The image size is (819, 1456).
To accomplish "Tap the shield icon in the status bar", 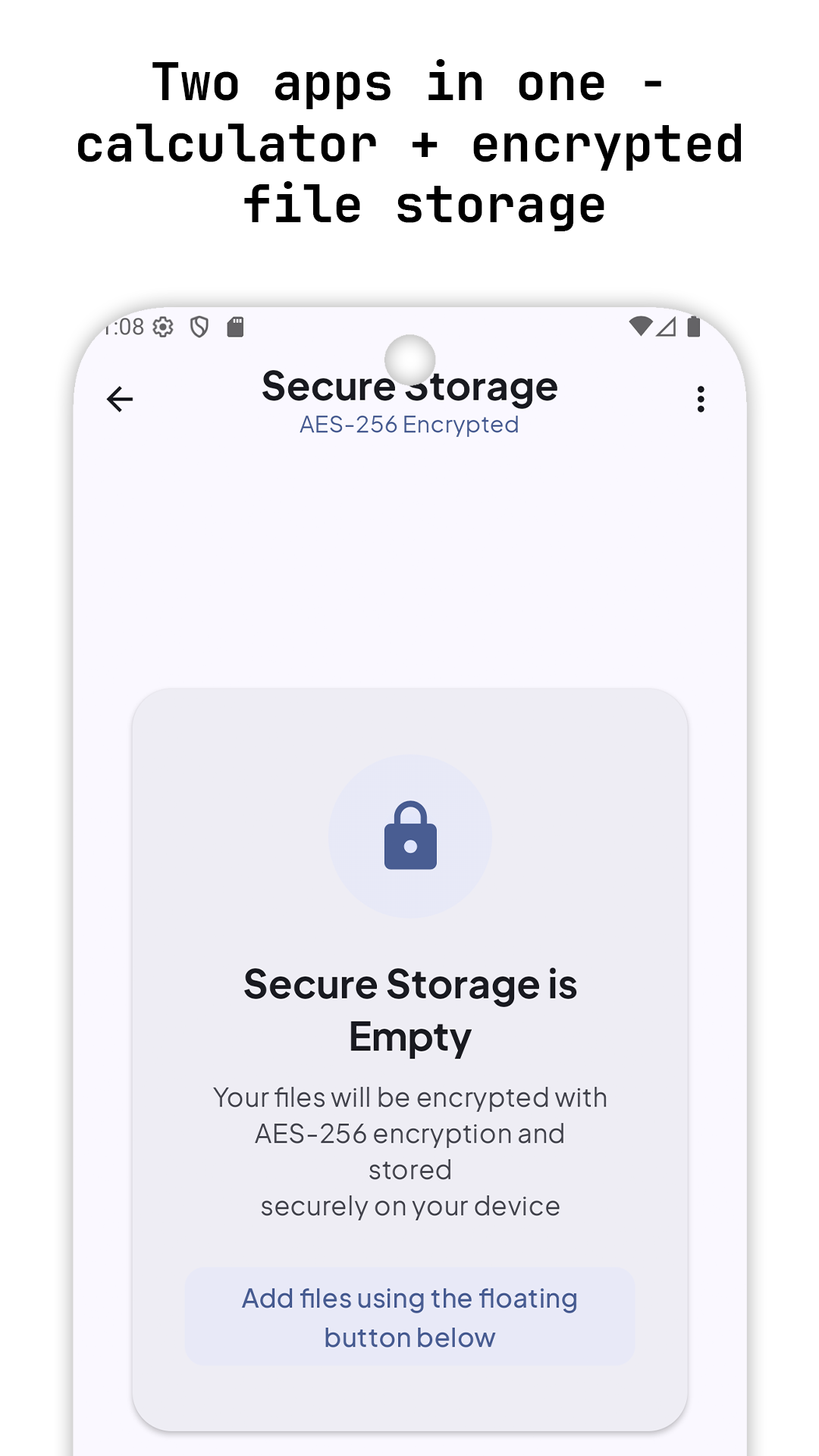I will [198, 326].
